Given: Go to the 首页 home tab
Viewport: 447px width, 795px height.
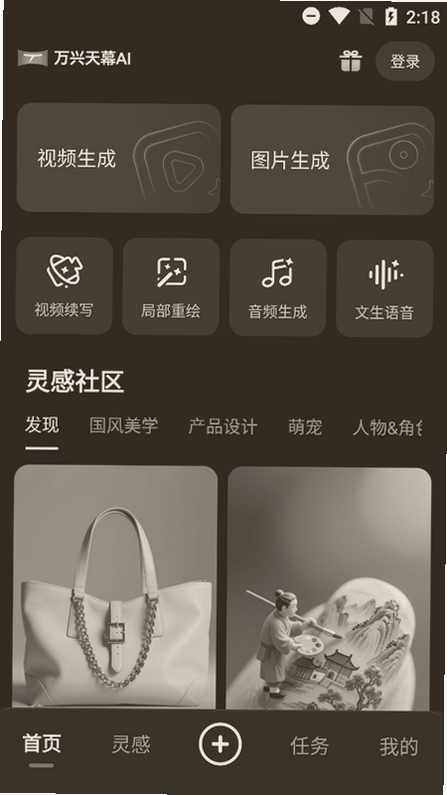Looking at the screenshot, I should 42,743.
